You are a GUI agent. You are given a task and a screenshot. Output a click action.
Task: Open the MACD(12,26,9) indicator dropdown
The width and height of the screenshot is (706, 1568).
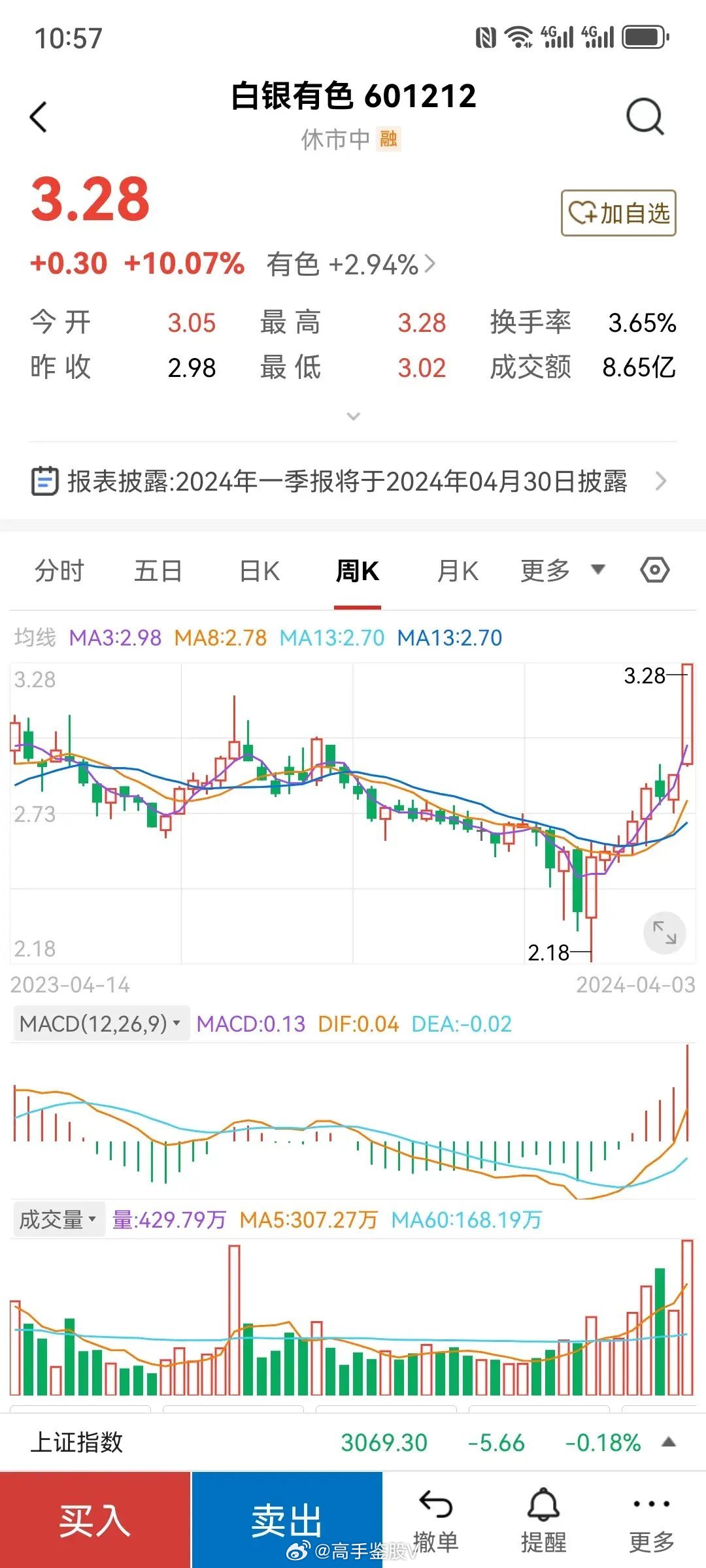(101, 1023)
